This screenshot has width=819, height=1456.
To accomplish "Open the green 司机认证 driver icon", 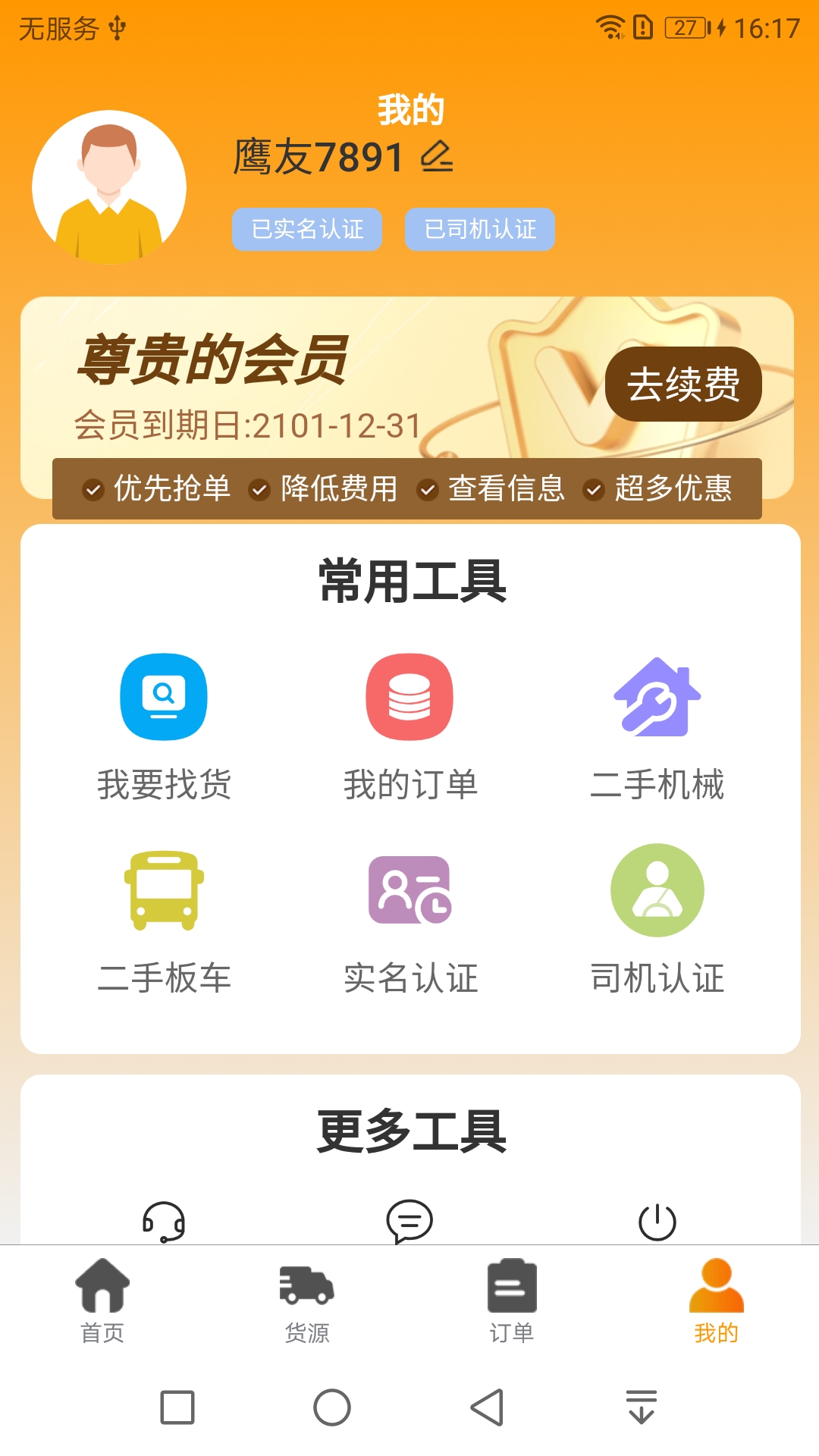I will pos(657,891).
